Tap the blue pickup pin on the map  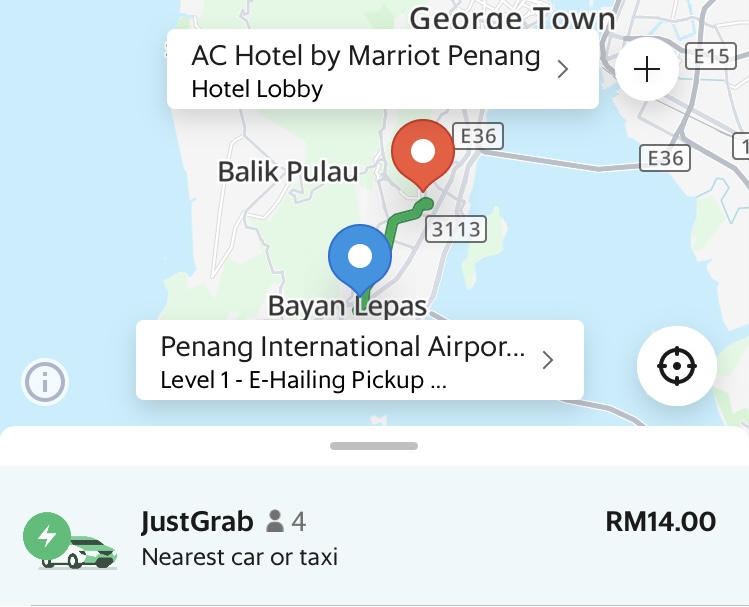[359, 258]
